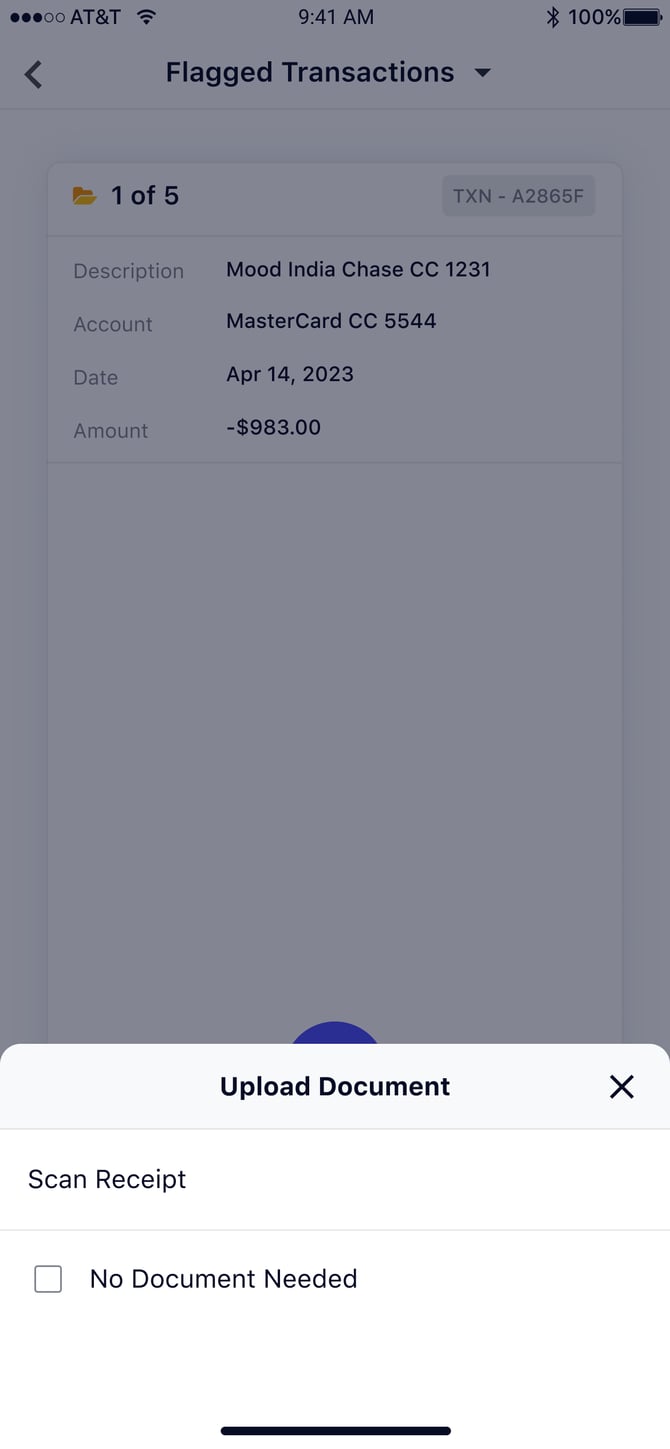Expand the Flagged Transactions dropdown

click(x=483, y=73)
